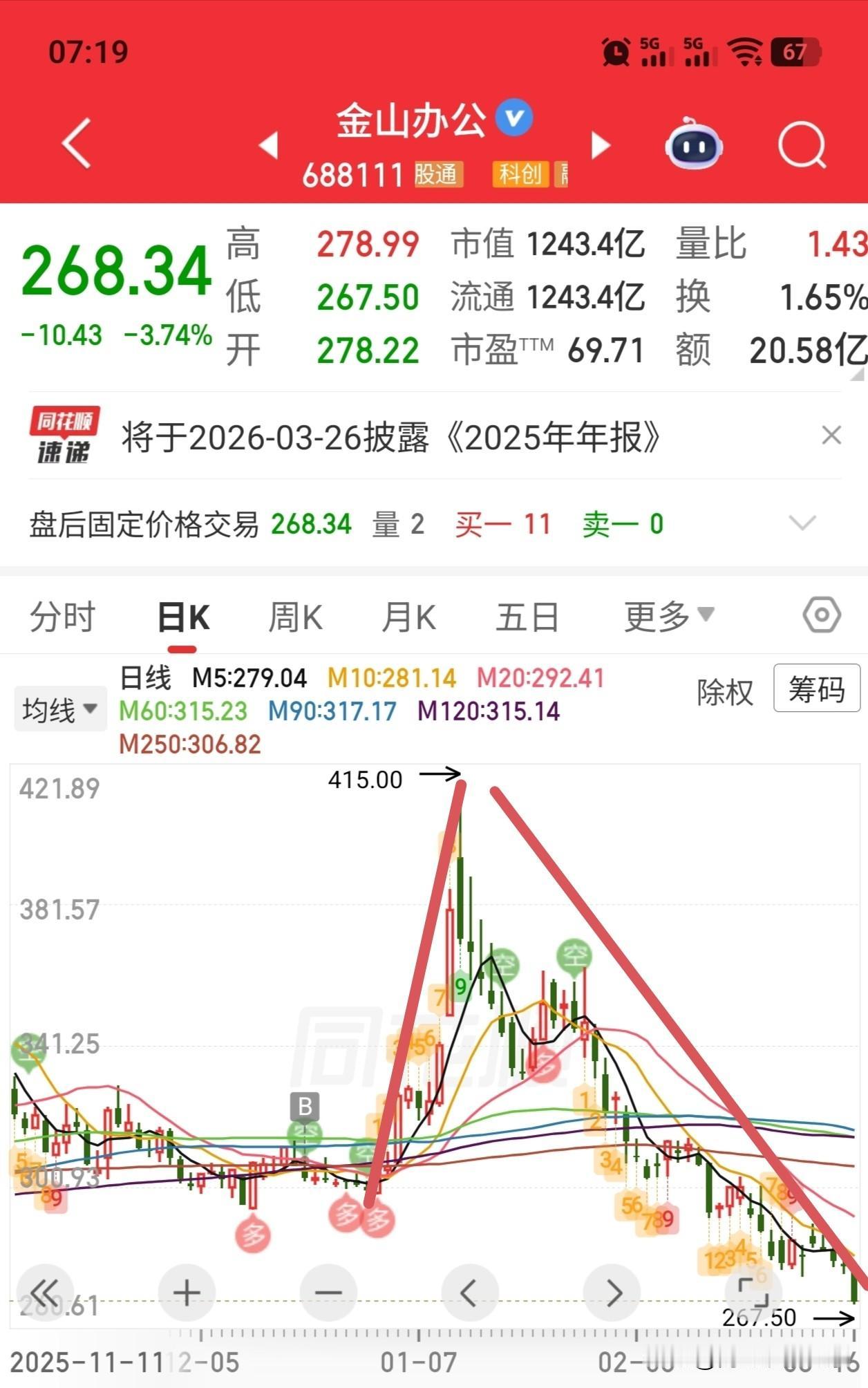The image size is (868, 1388).
Task: Open the 均线 moving average selector
Action: (x=59, y=709)
